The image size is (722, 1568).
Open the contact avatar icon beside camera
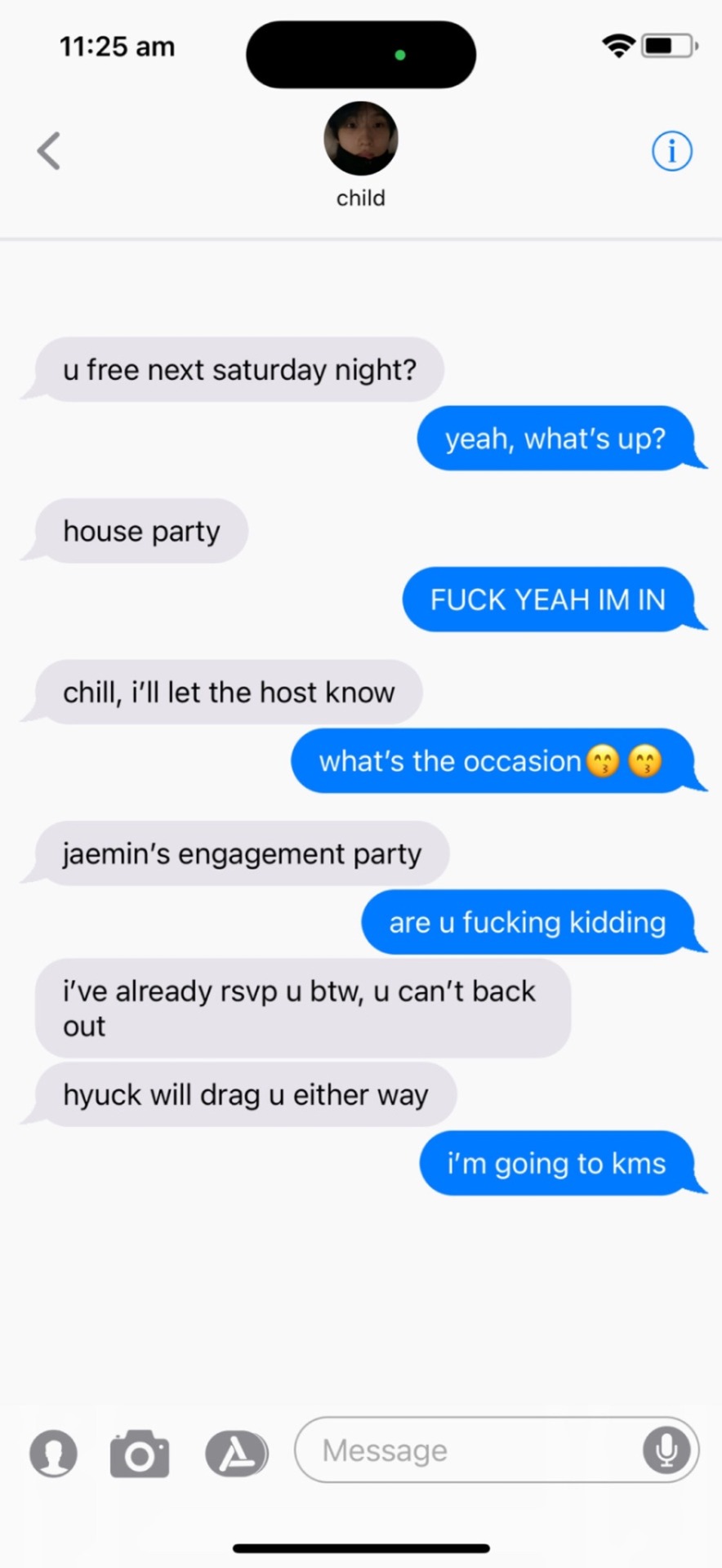point(53,1454)
